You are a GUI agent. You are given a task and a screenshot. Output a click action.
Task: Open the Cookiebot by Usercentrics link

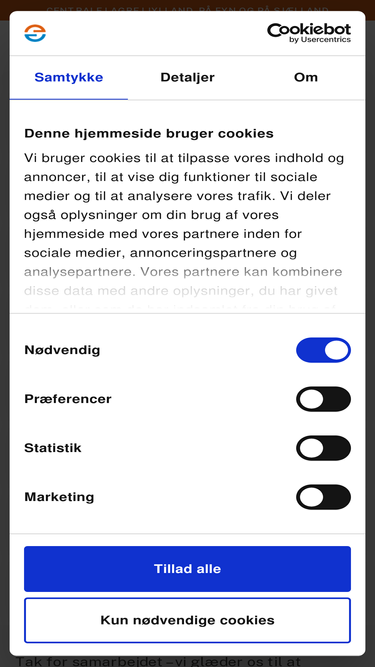tap(309, 33)
